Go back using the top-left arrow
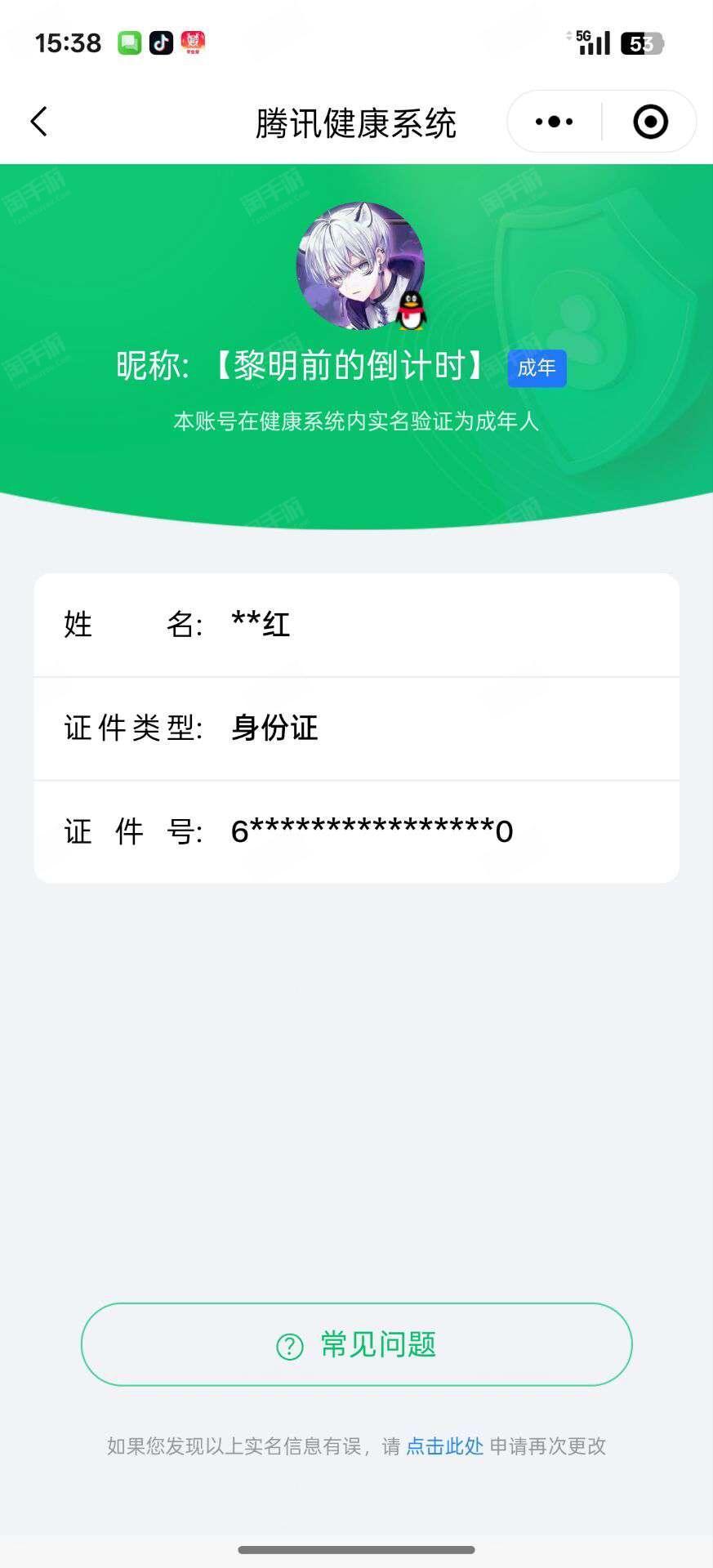This screenshot has height=1568, width=713. coord(38,122)
